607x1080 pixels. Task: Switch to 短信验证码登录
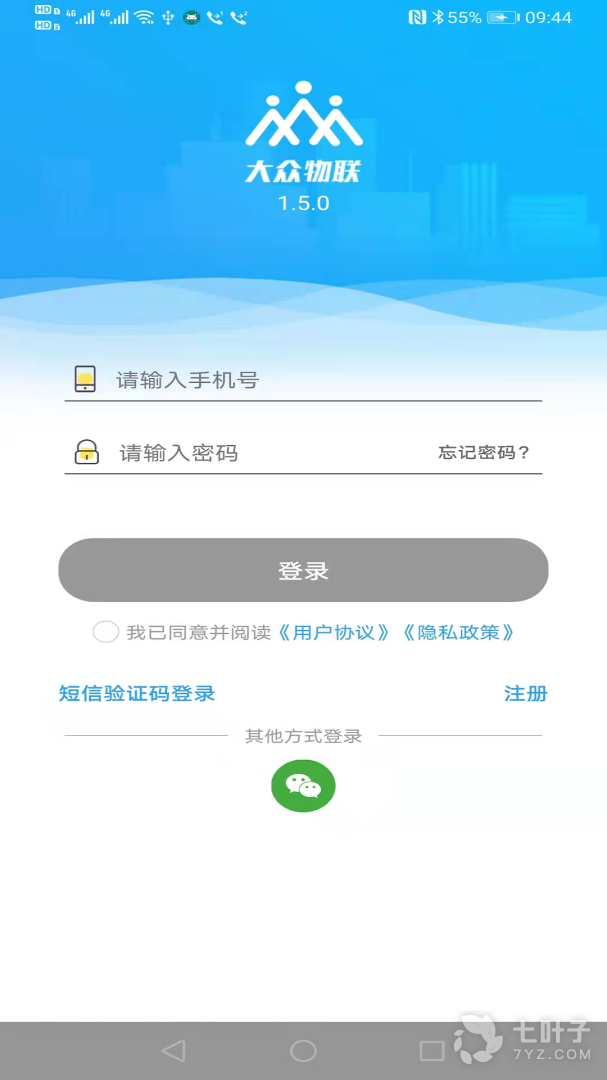coord(137,693)
